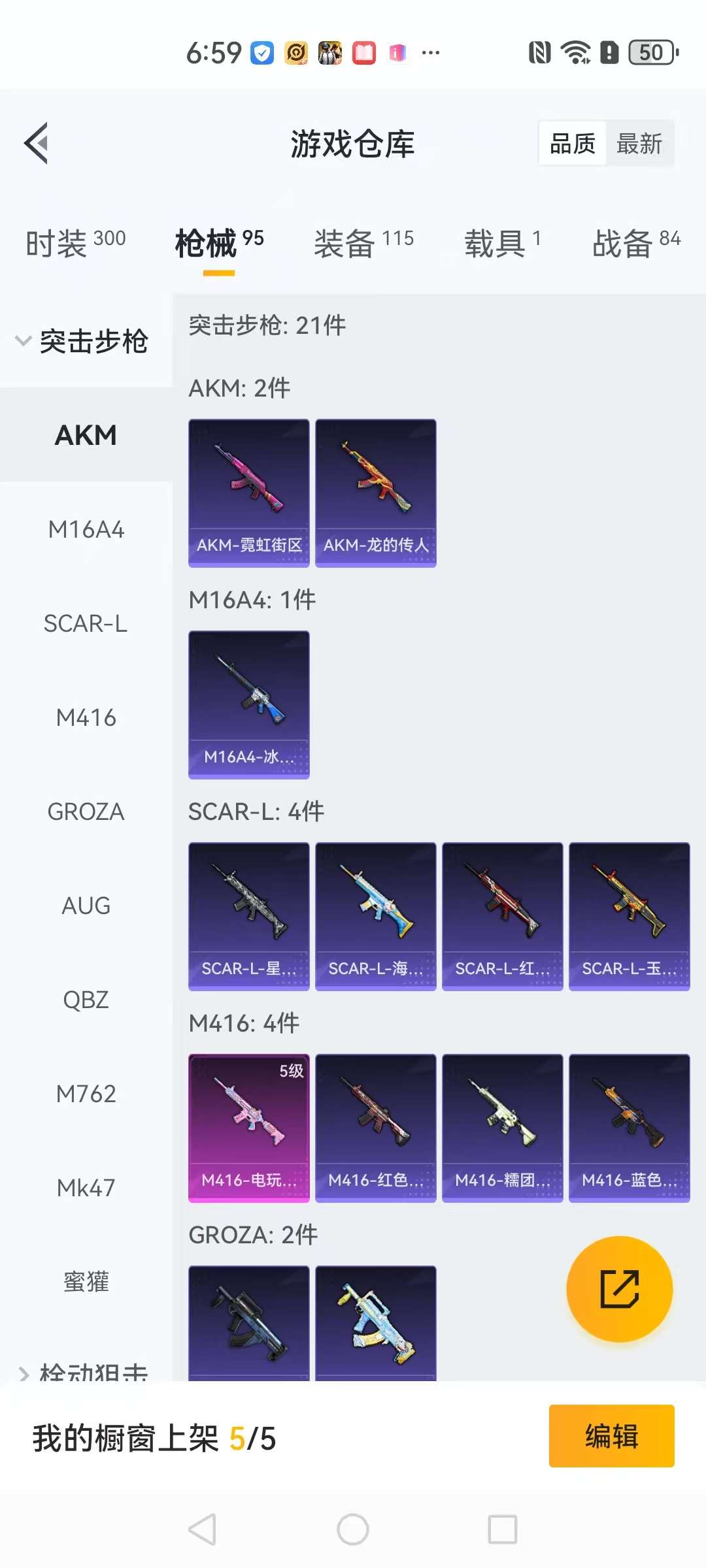Sort the warehouse by 最新
This screenshot has height=1568, width=706.
click(x=639, y=143)
